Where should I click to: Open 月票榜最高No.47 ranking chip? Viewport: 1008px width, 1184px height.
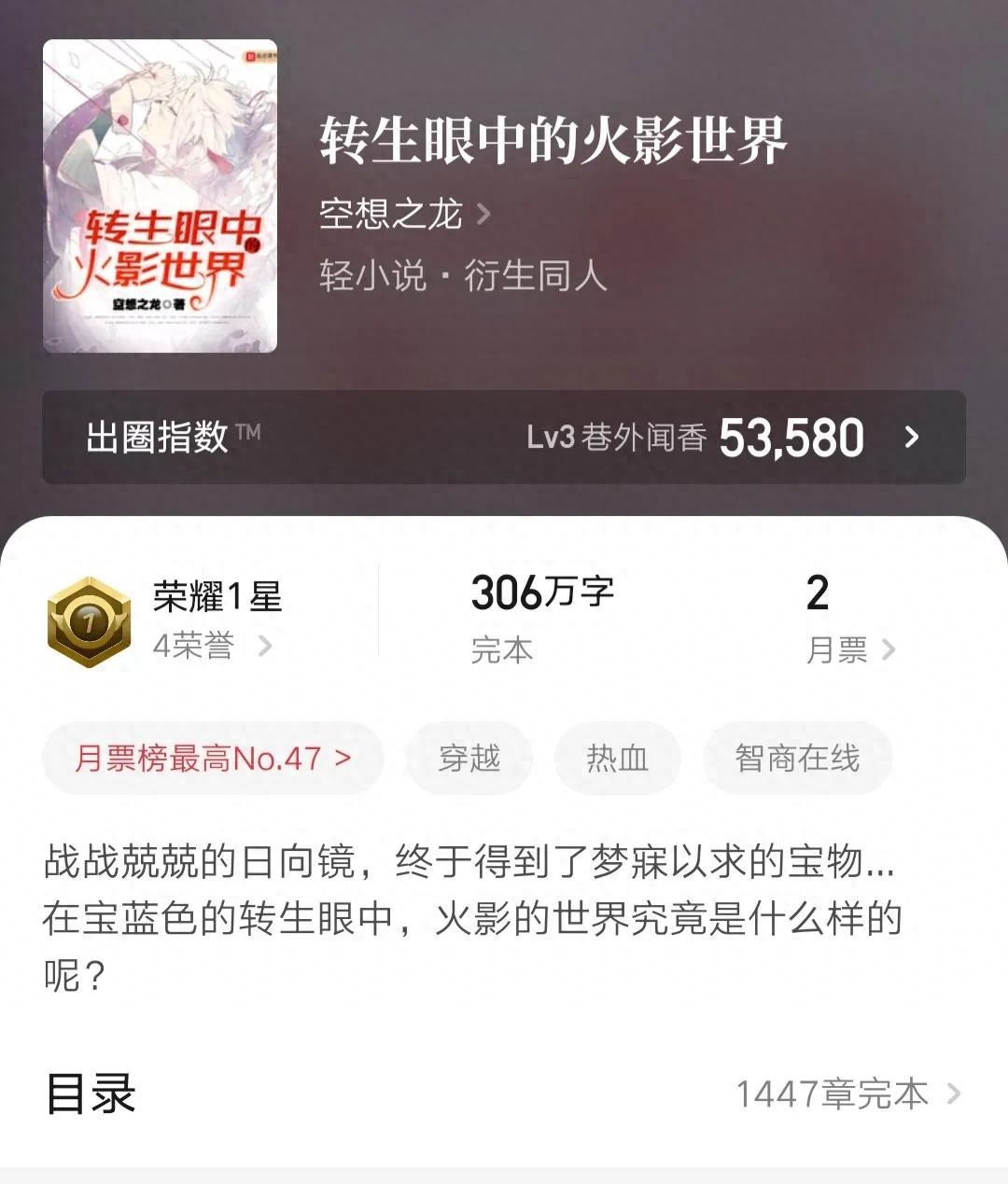click(213, 759)
